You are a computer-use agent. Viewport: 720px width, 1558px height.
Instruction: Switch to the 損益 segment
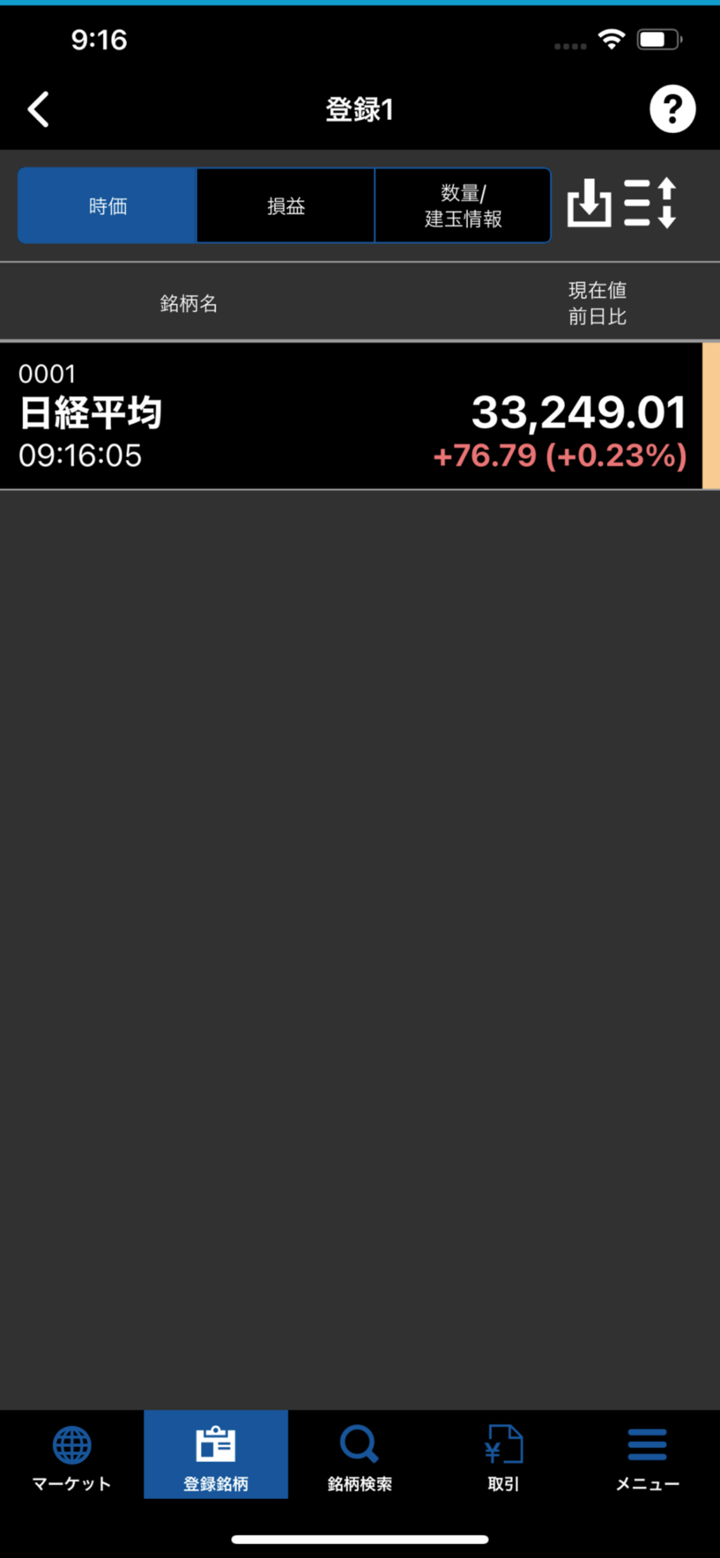click(286, 206)
